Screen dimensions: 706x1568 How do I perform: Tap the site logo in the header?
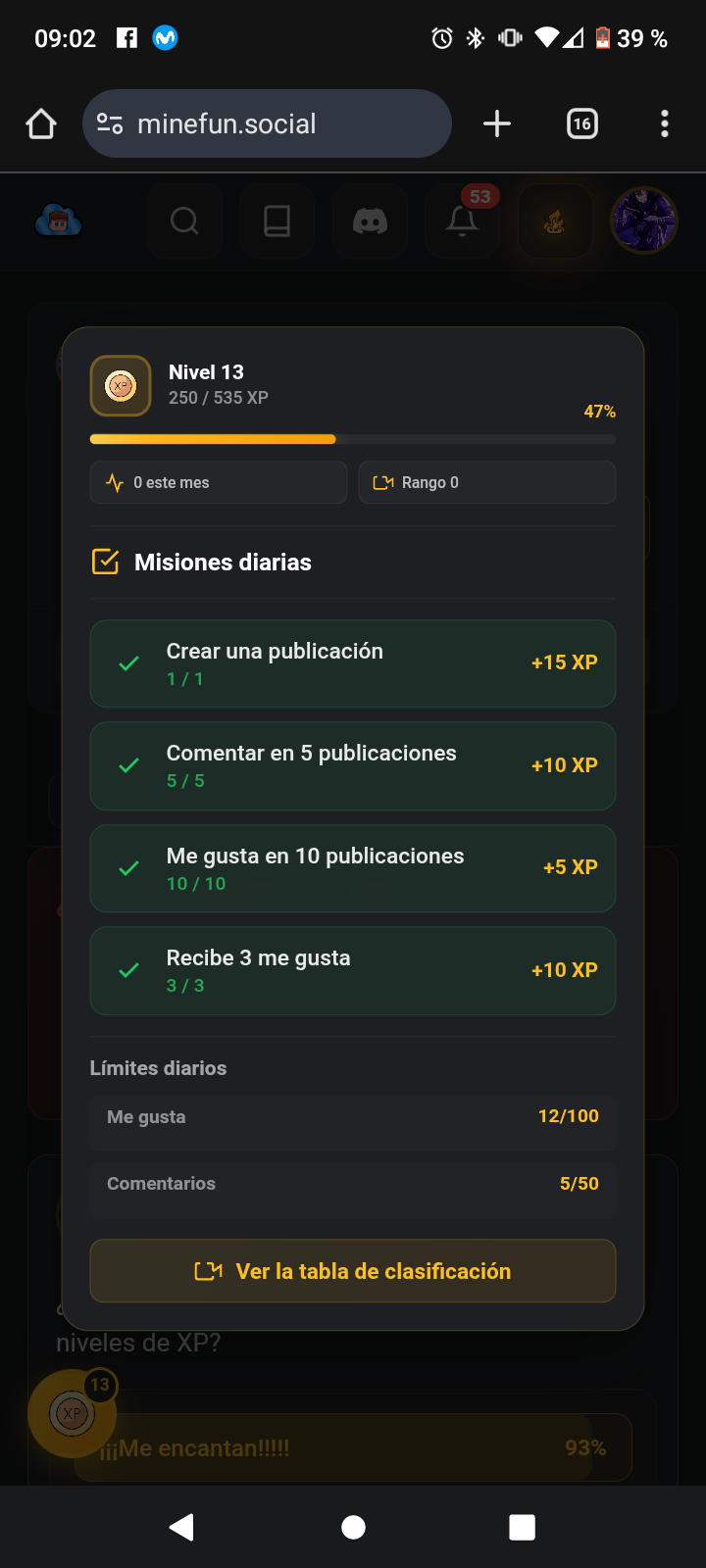pos(59,221)
